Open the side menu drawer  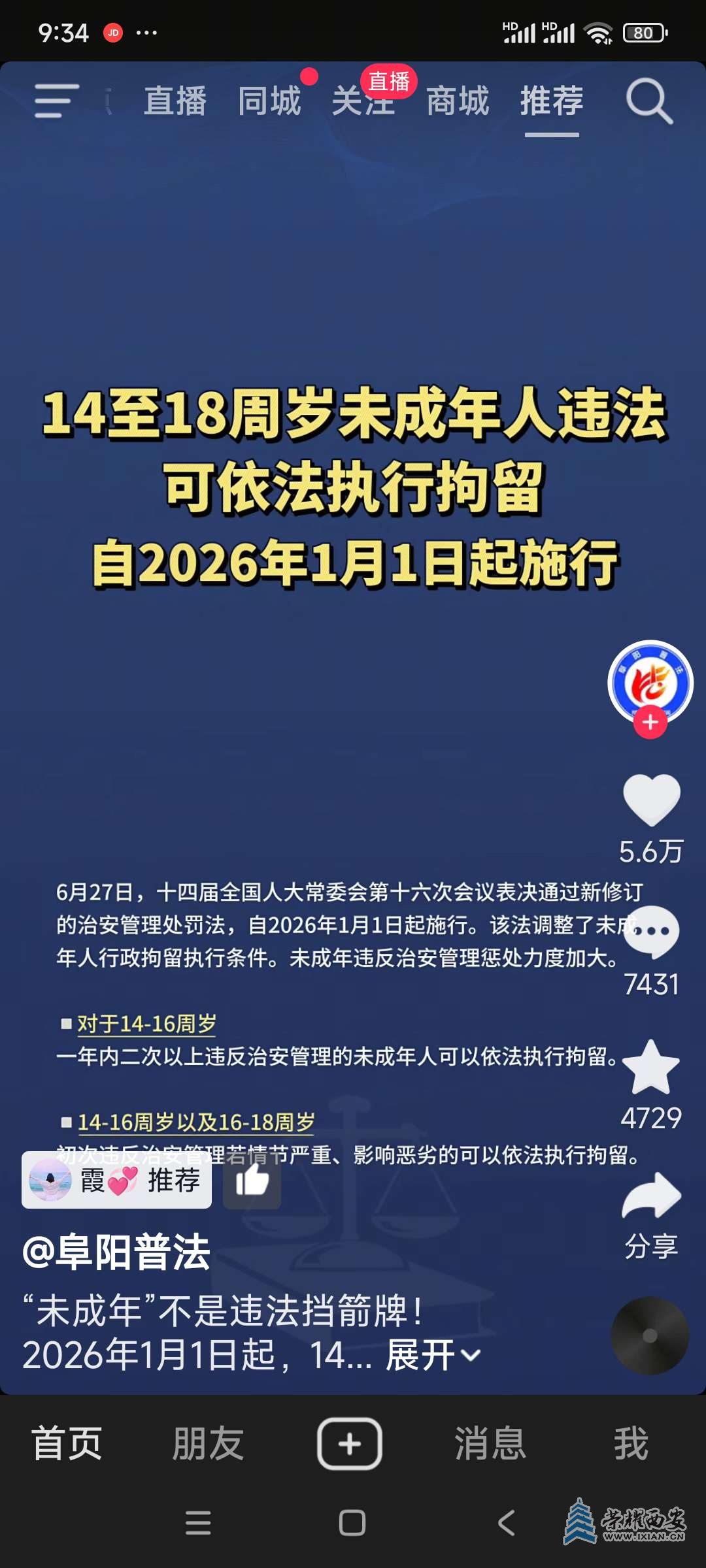(56, 101)
